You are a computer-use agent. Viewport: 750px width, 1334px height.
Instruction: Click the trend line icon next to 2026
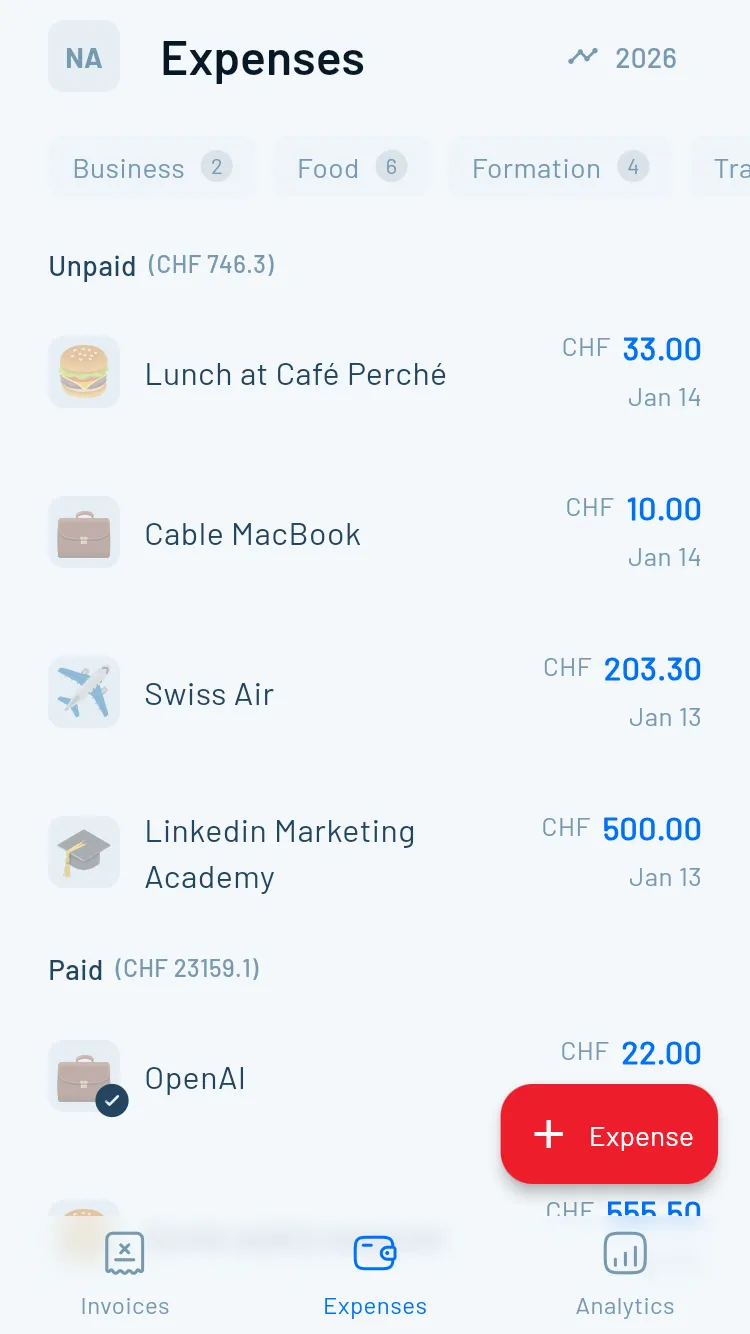[582, 56]
